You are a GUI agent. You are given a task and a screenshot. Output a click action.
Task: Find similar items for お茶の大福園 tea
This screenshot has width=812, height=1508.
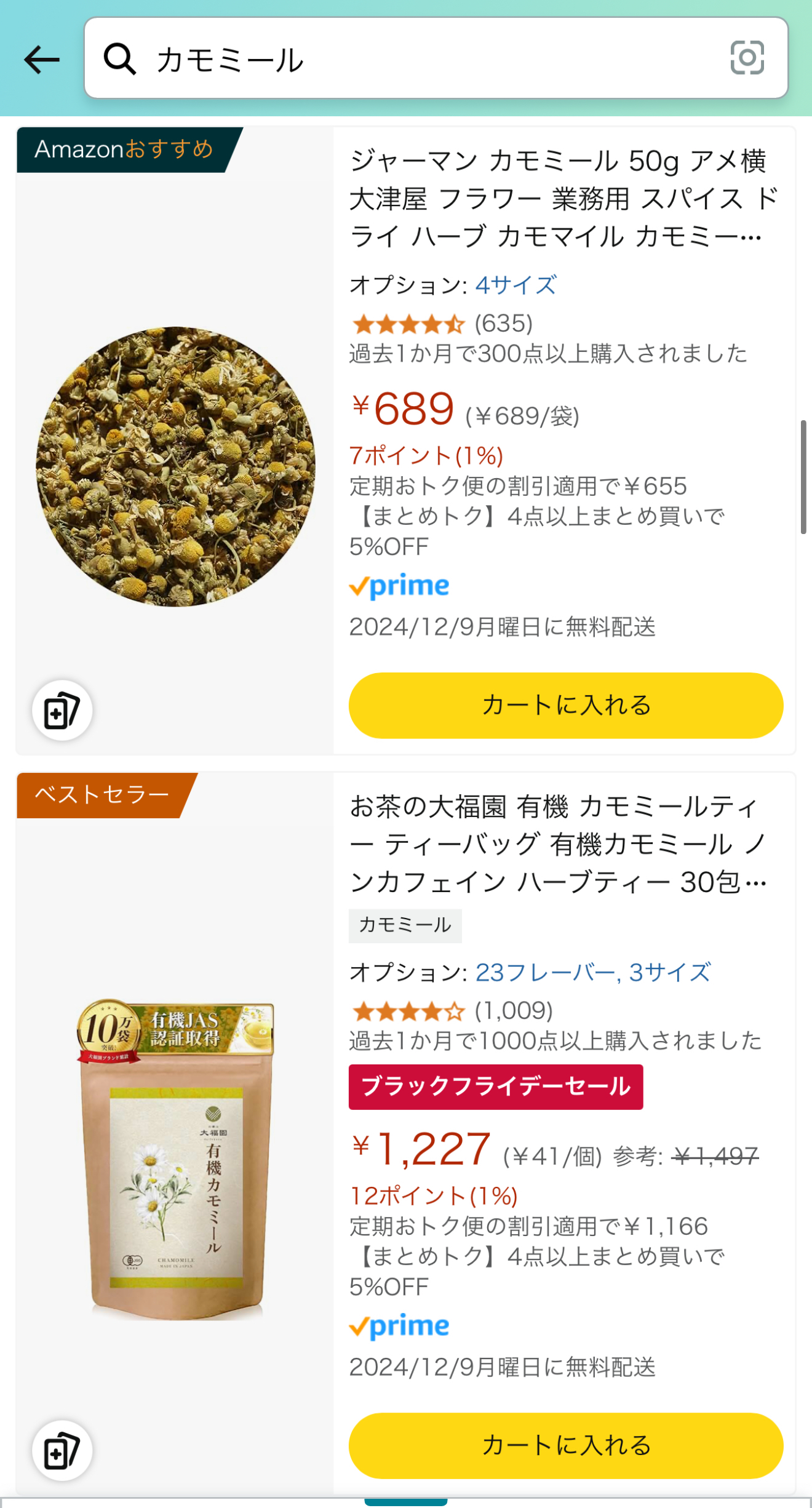tap(62, 1451)
